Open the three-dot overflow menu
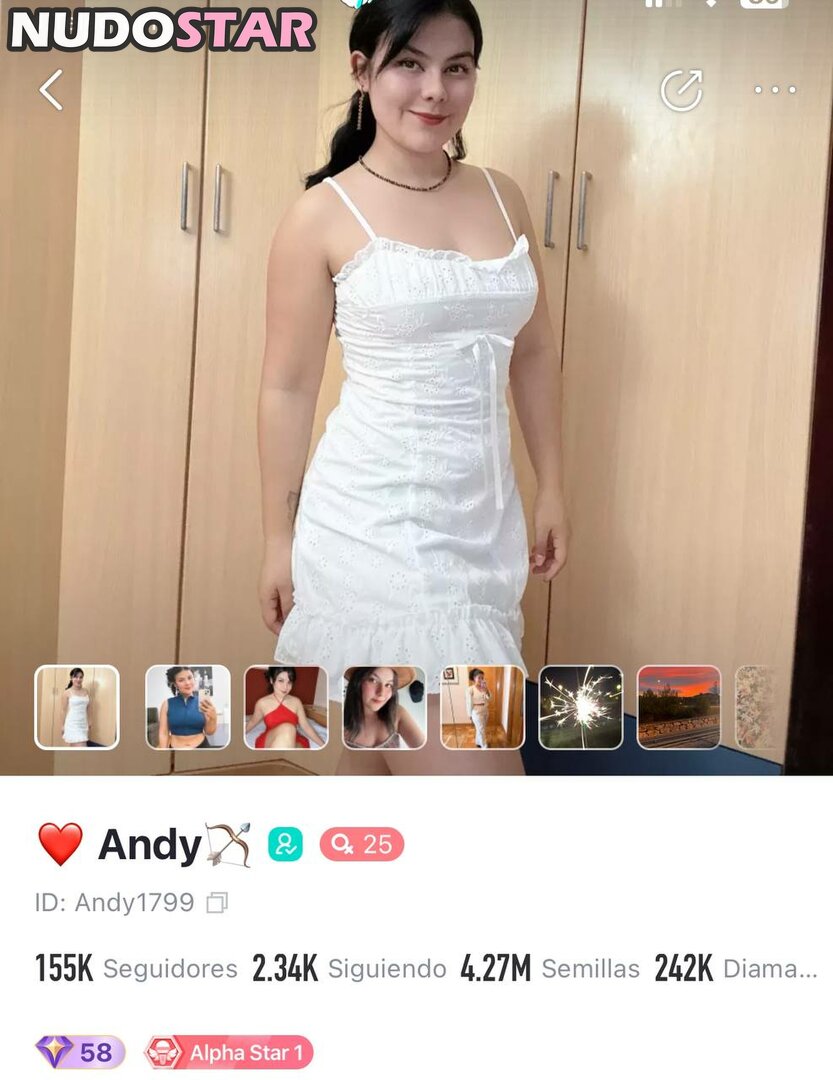Screen dimensions: 833x1080 point(775,90)
